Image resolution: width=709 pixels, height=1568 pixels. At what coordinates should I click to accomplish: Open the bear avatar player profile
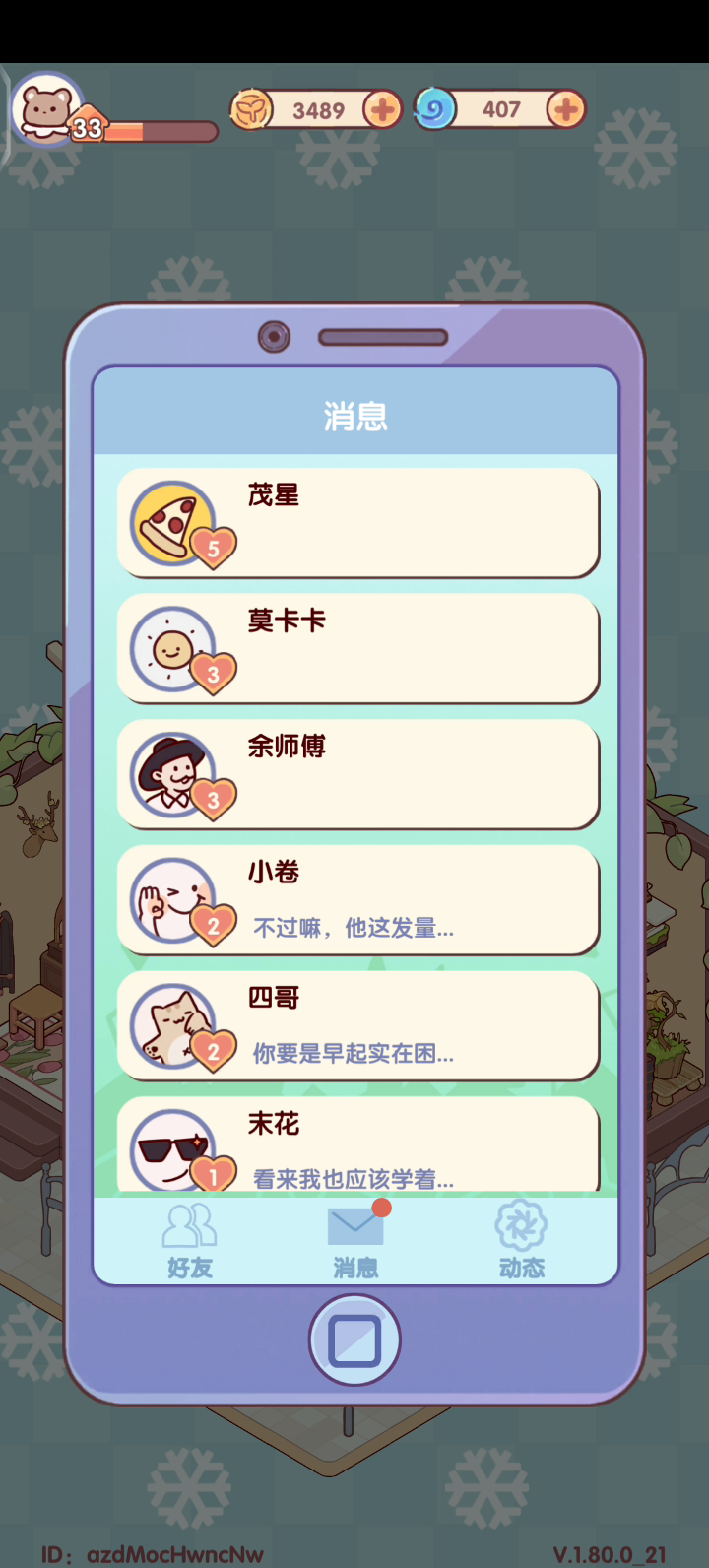click(x=45, y=108)
